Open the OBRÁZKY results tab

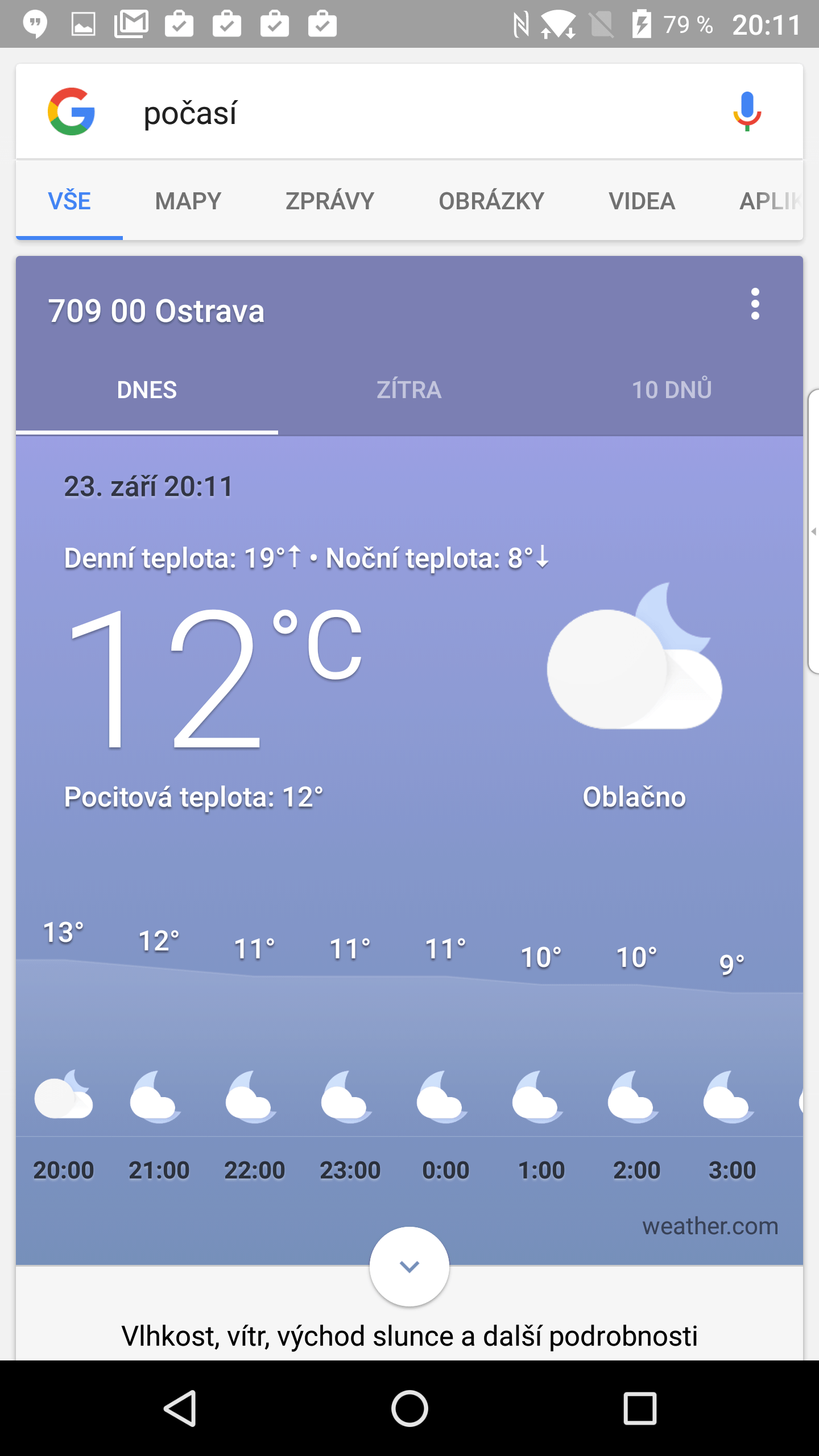491,201
